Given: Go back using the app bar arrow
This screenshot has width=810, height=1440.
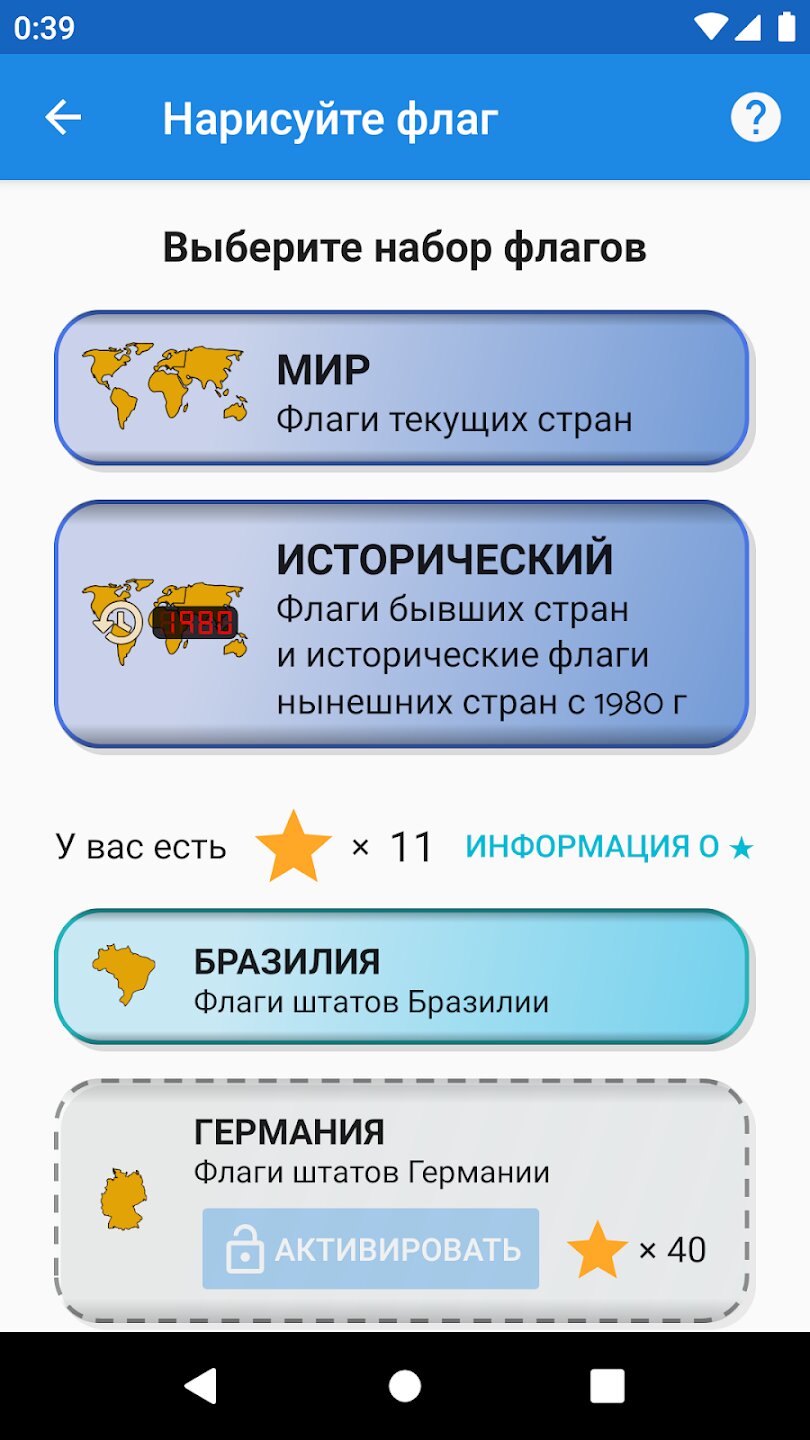Looking at the screenshot, I should tap(63, 118).
